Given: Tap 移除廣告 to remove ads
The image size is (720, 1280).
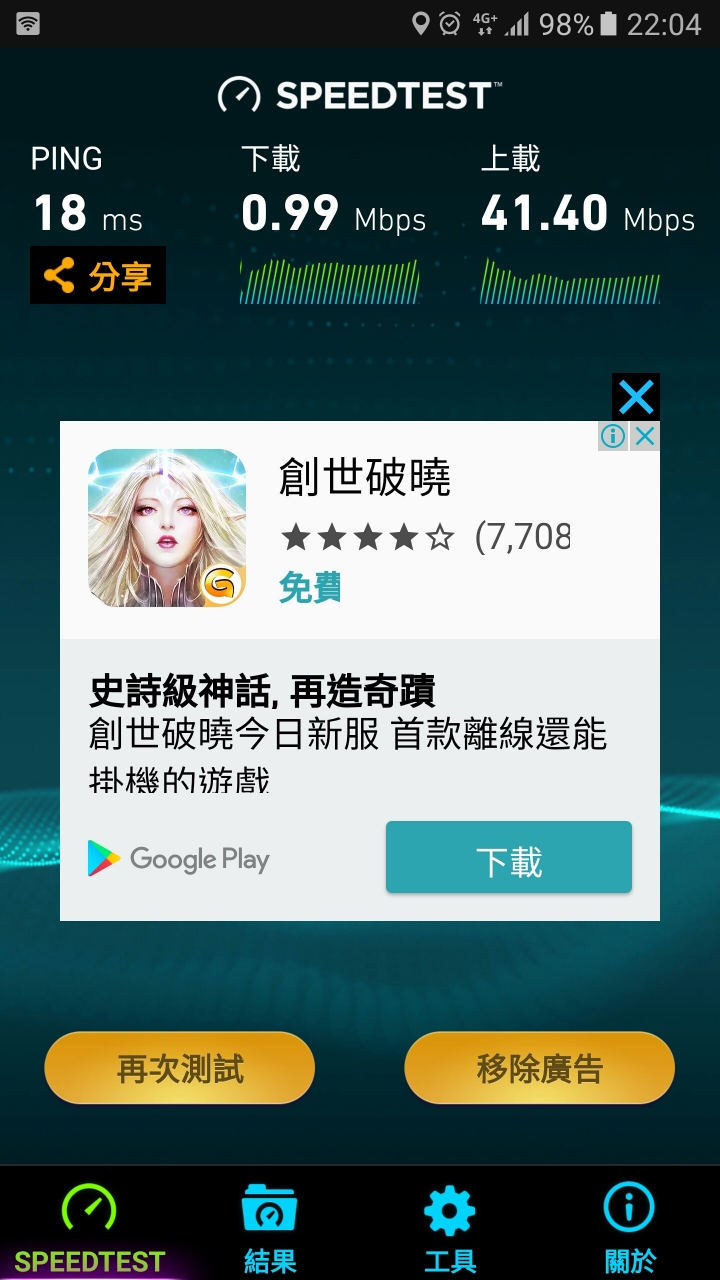Looking at the screenshot, I should 540,1068.
